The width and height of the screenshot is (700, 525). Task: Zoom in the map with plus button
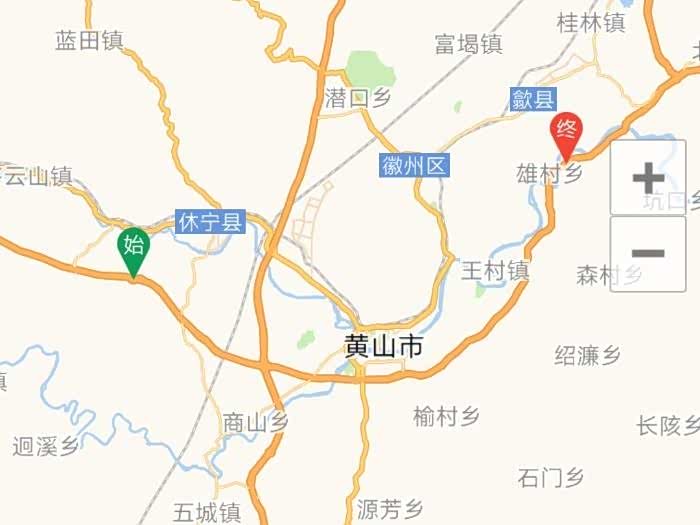[x=648, y=179]
